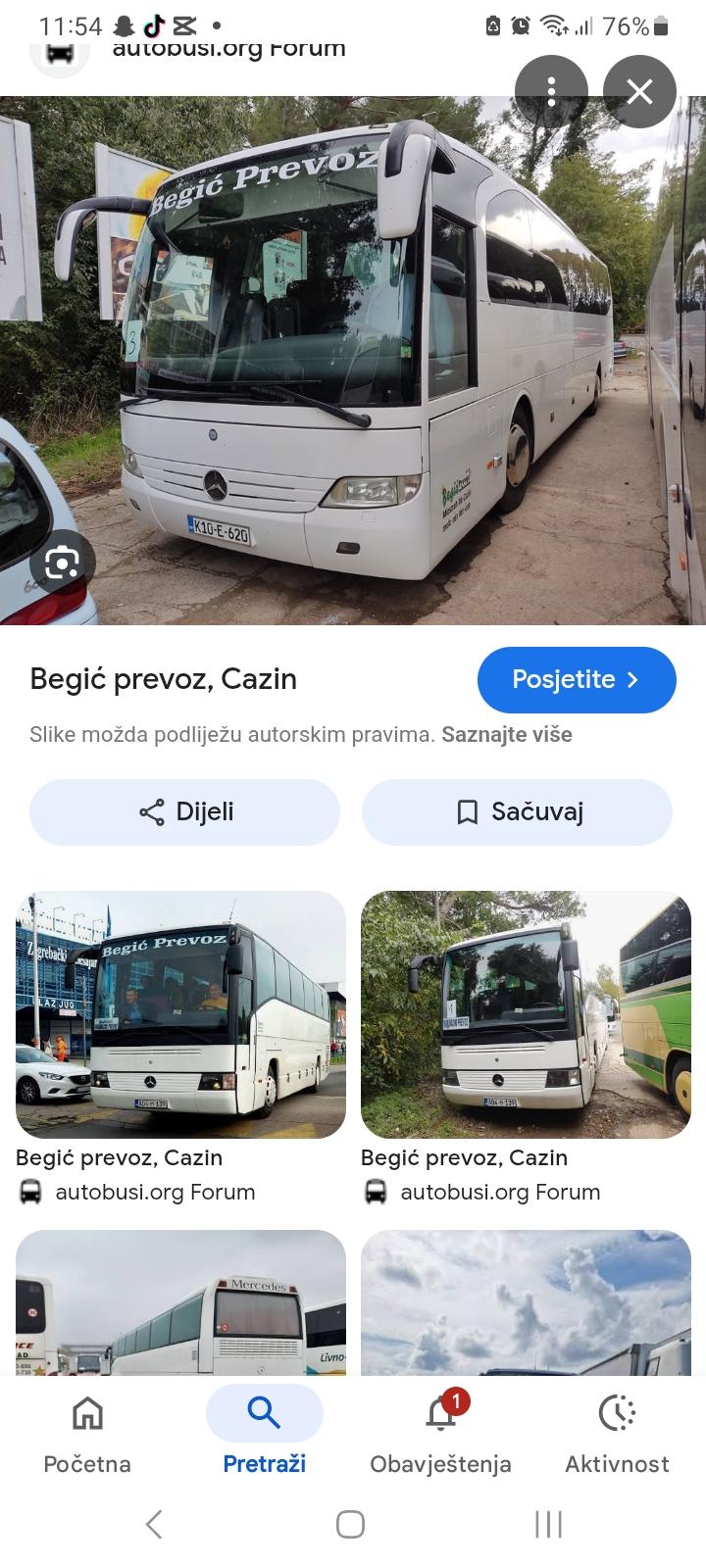Search this image with Lens

[62, 563]
